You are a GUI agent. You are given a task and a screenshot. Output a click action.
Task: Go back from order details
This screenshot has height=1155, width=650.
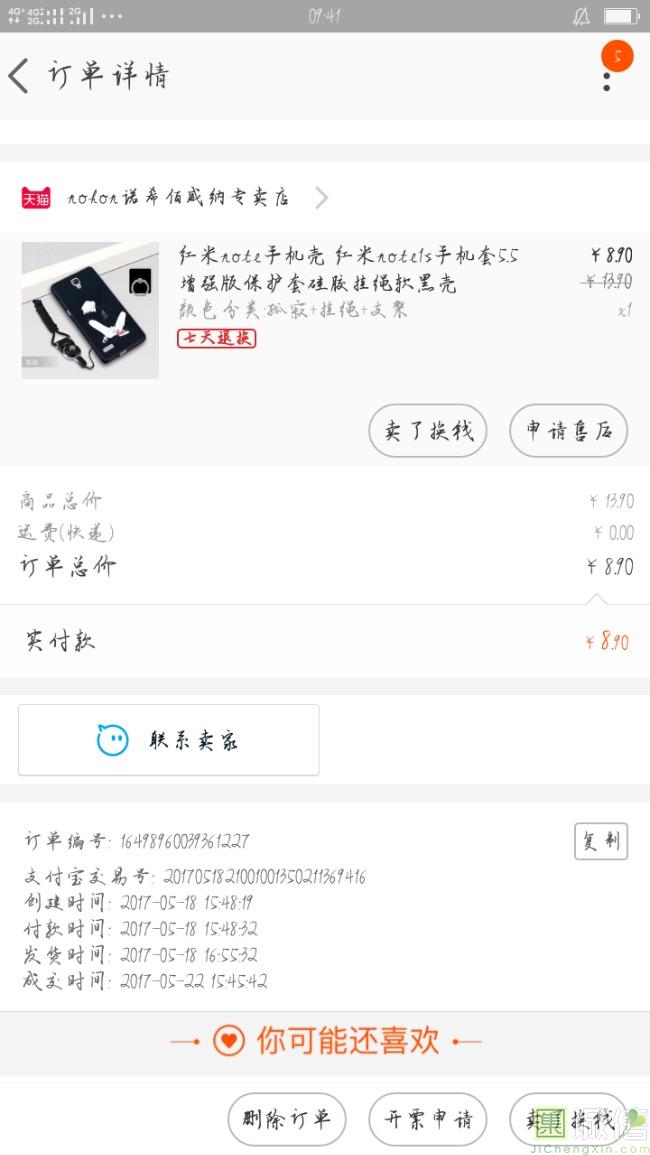coord(18,76)
